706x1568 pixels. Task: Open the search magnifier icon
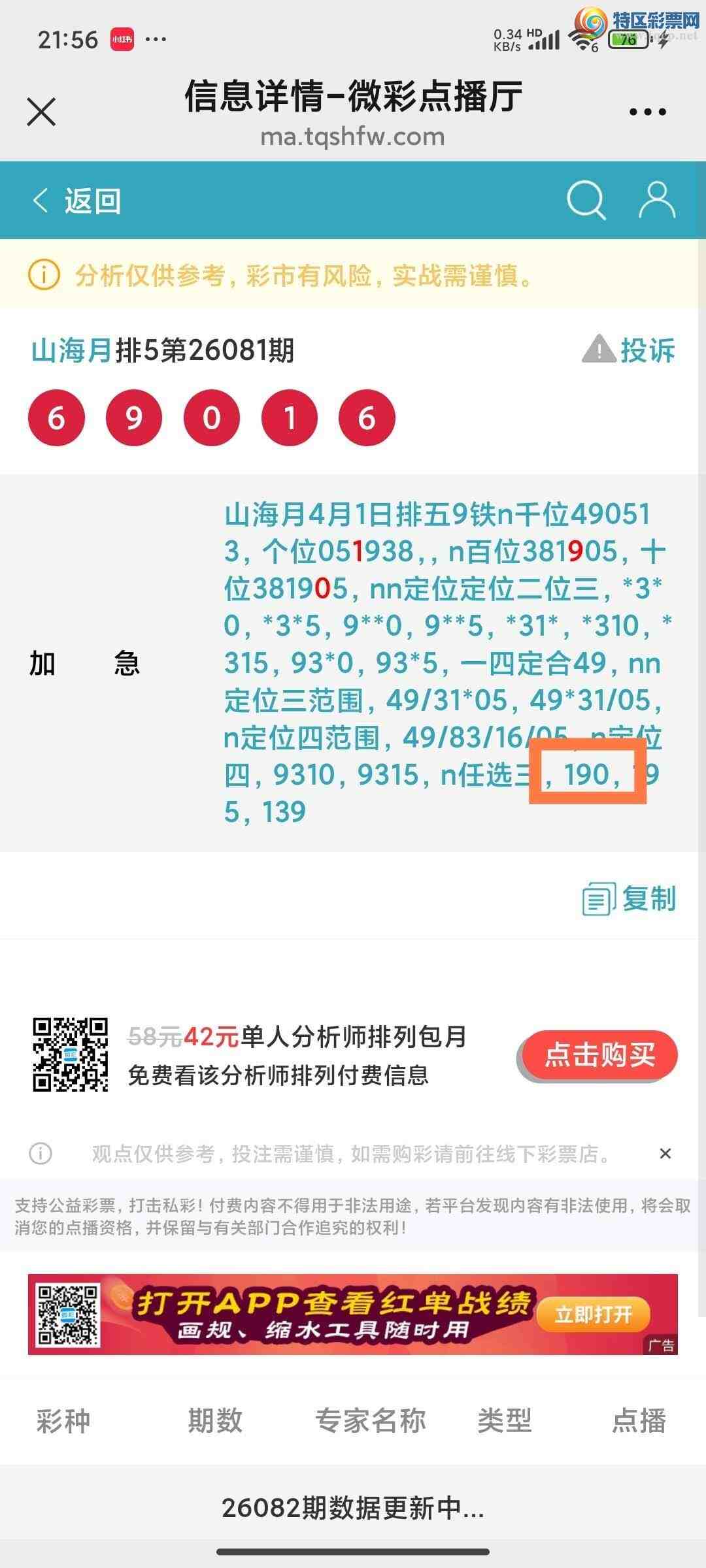click(586, 200)
